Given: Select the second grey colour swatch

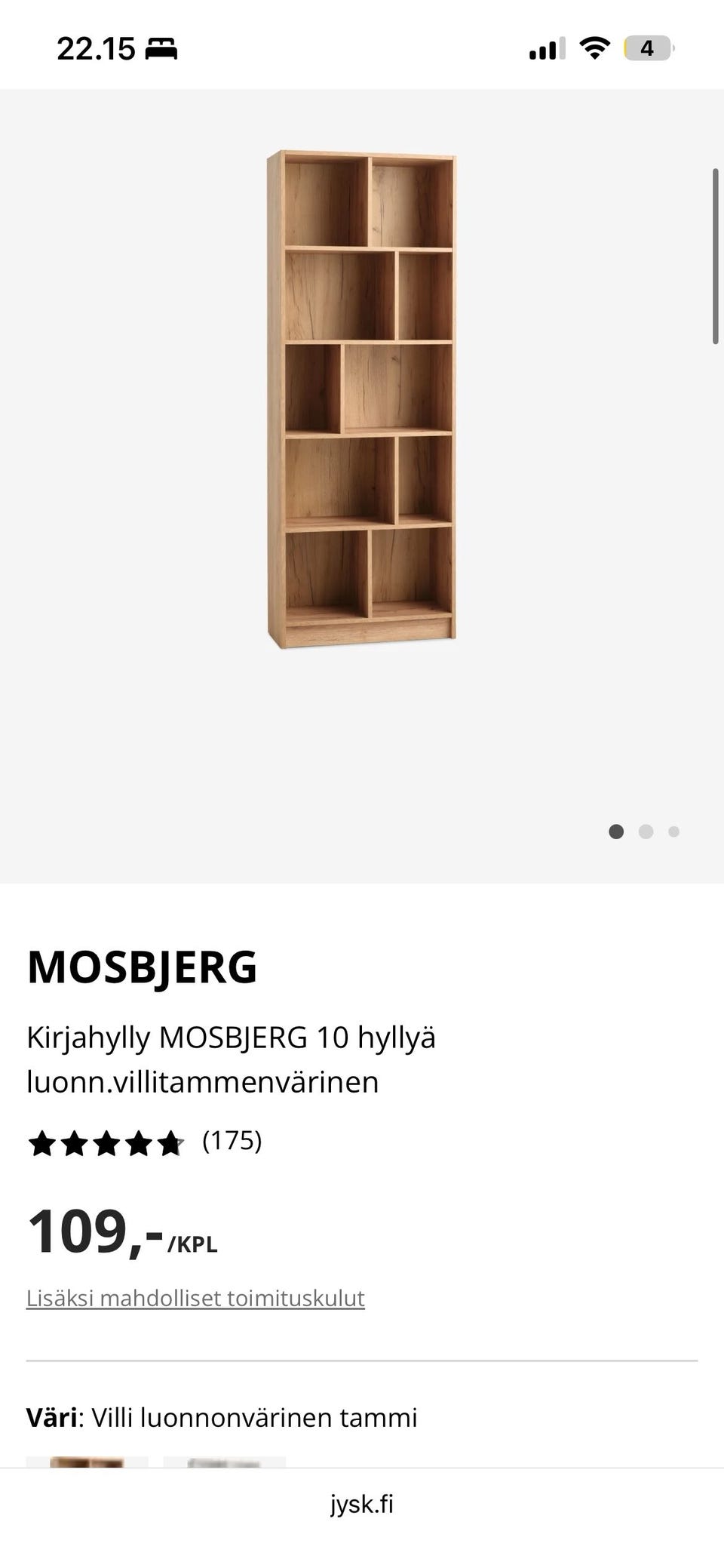Looking at the screenshot, I should [225, 1462].
